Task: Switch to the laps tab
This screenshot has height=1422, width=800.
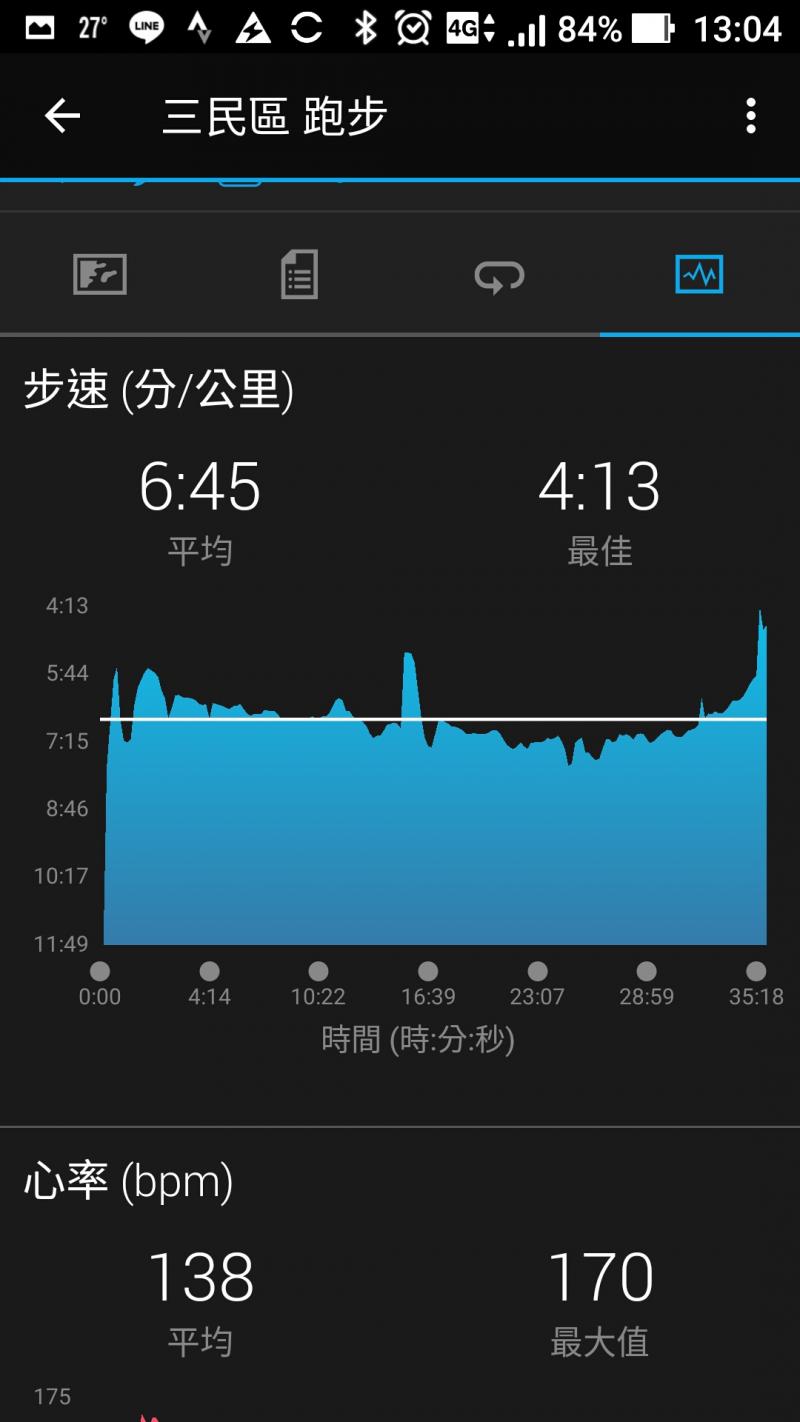Action: (x=499, y=274)
